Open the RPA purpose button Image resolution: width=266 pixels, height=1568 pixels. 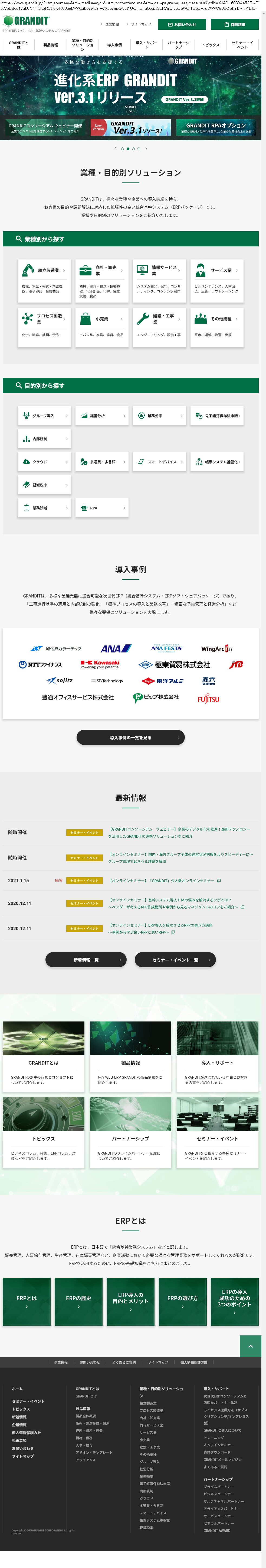click(101, 508)
